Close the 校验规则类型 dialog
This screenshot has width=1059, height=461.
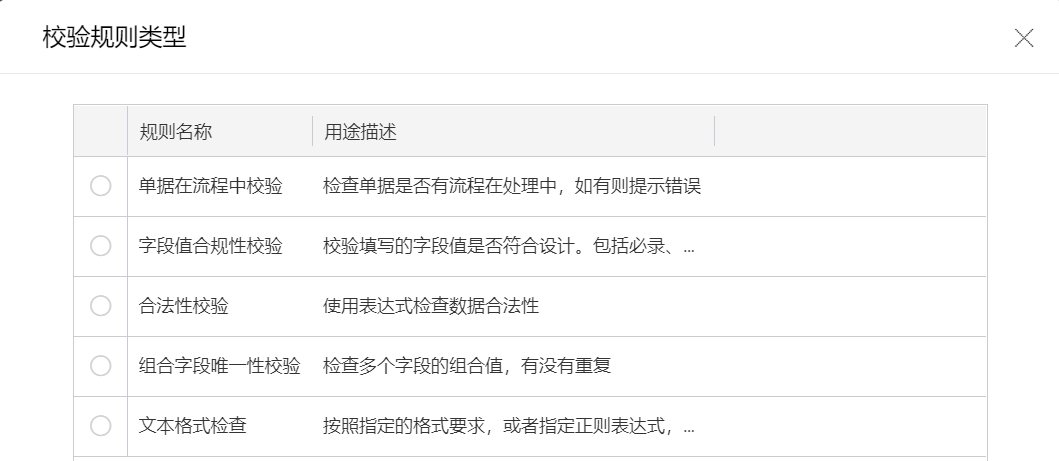[1023, 38]
